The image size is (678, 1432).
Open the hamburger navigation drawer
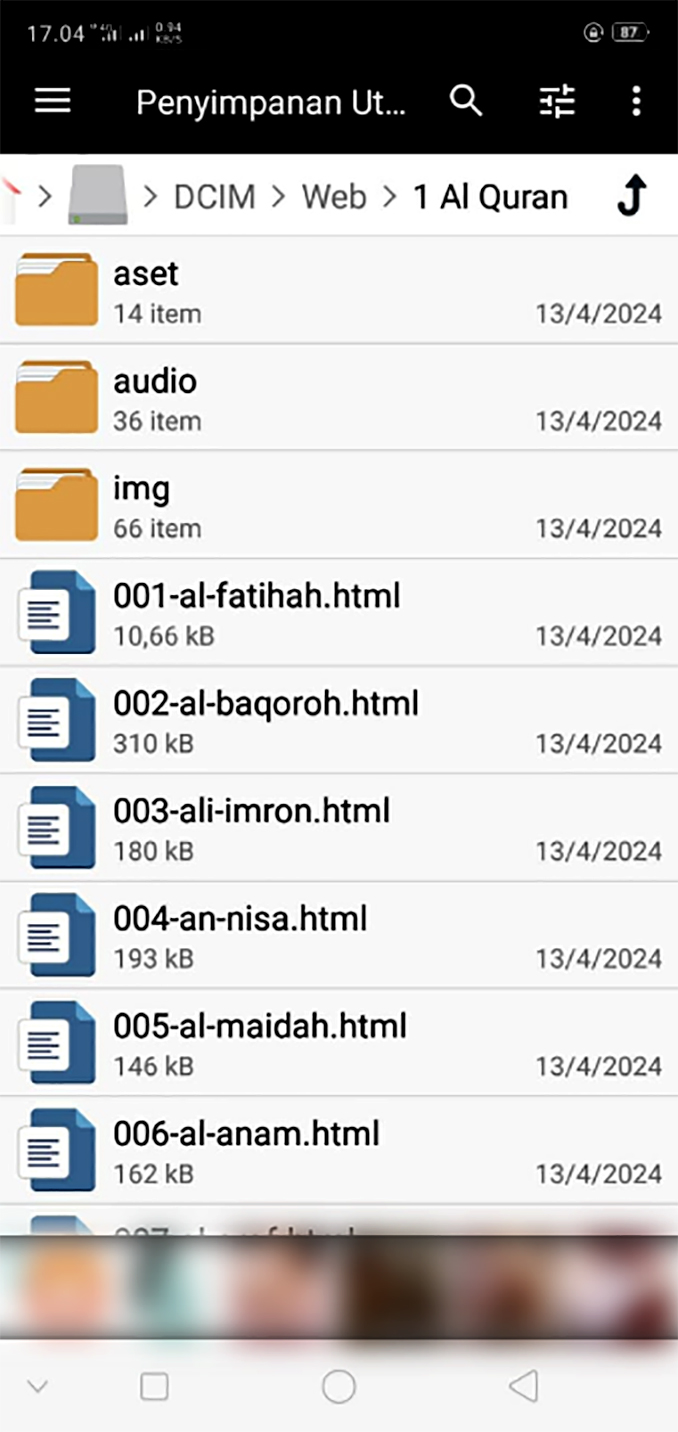point(53,101)
